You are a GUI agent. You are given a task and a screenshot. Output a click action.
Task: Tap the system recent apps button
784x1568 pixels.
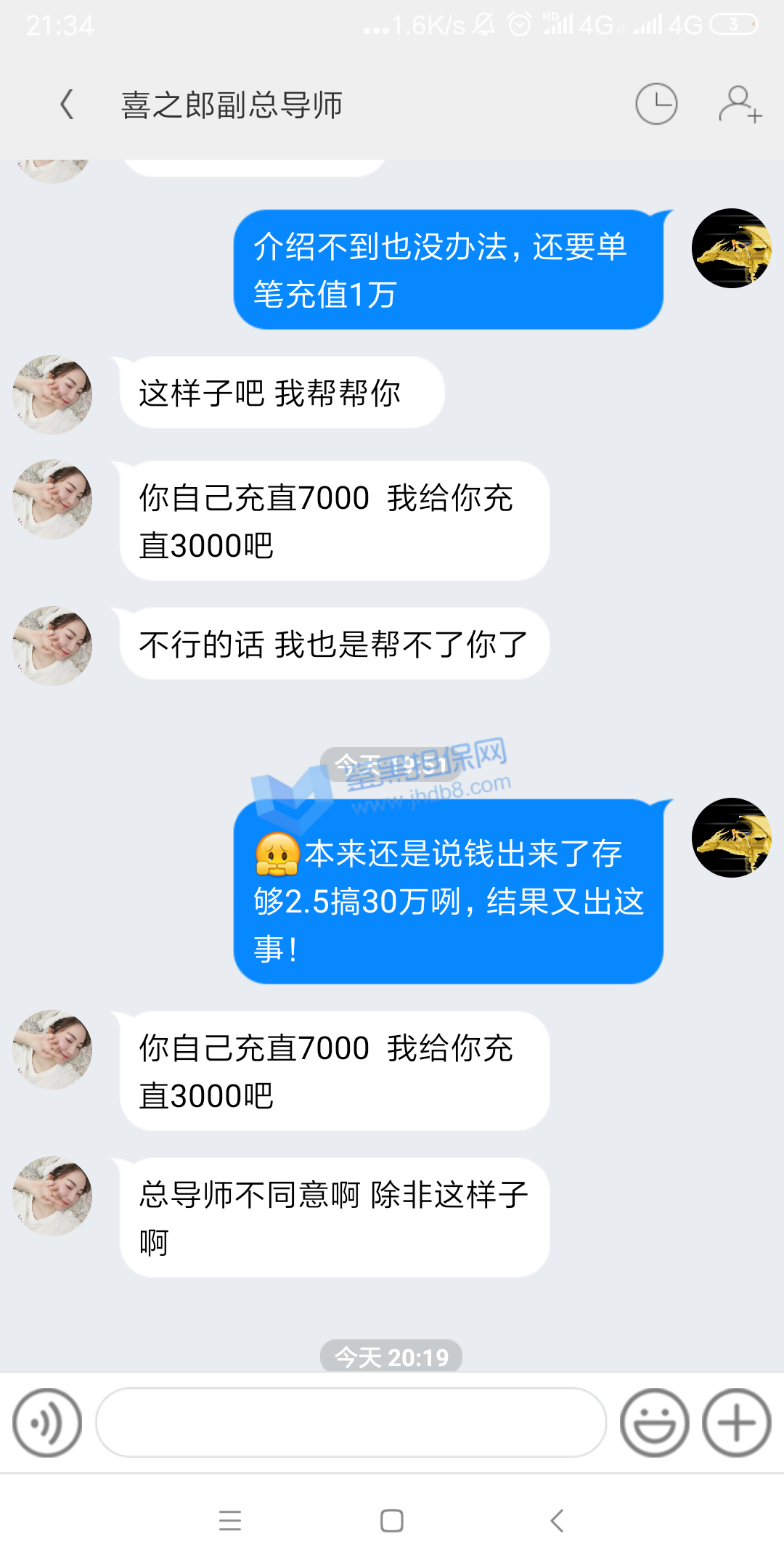click(230, 1520)
